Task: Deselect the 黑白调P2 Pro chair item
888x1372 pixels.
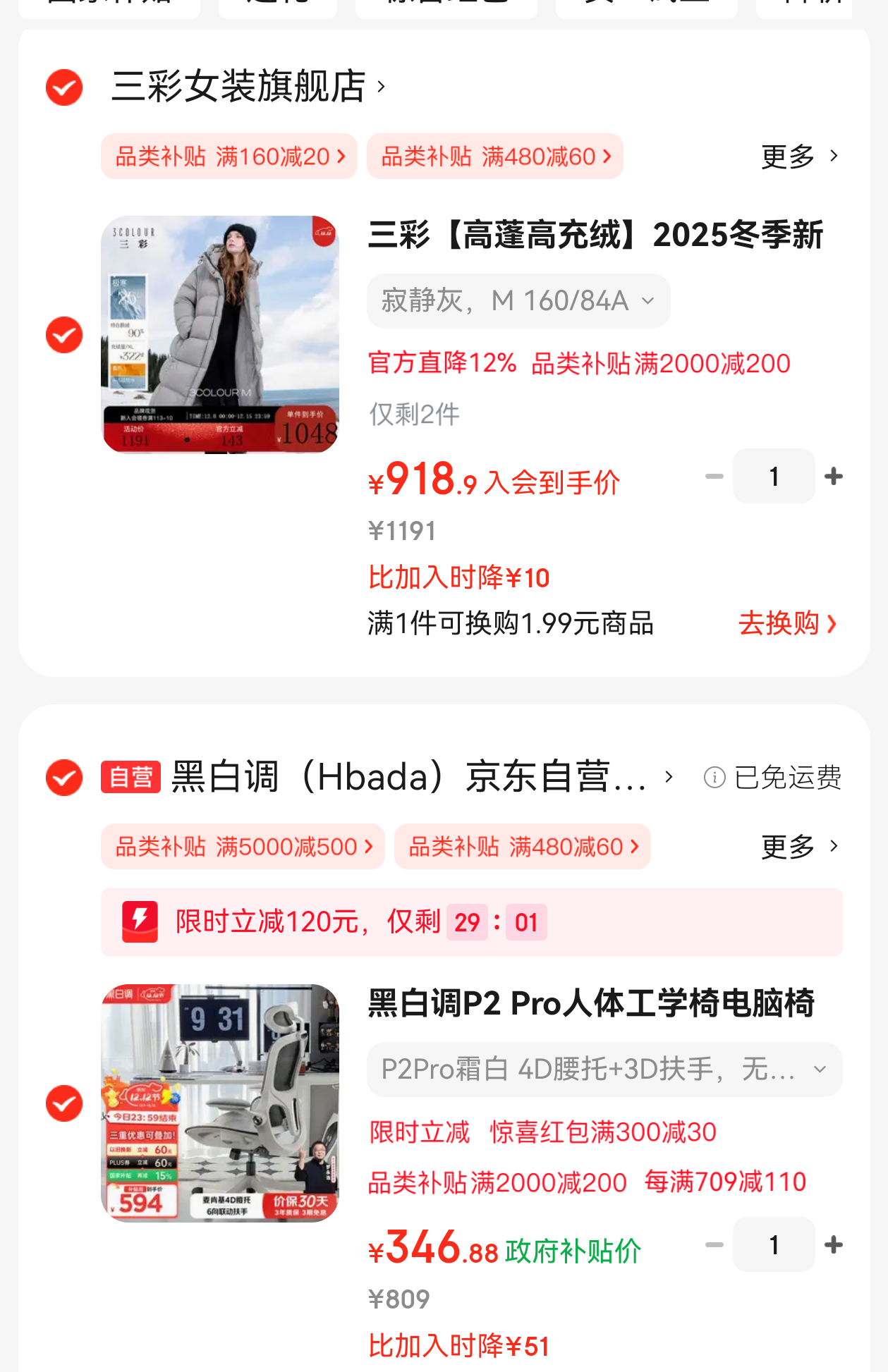Action: (x=64, y=1103)
